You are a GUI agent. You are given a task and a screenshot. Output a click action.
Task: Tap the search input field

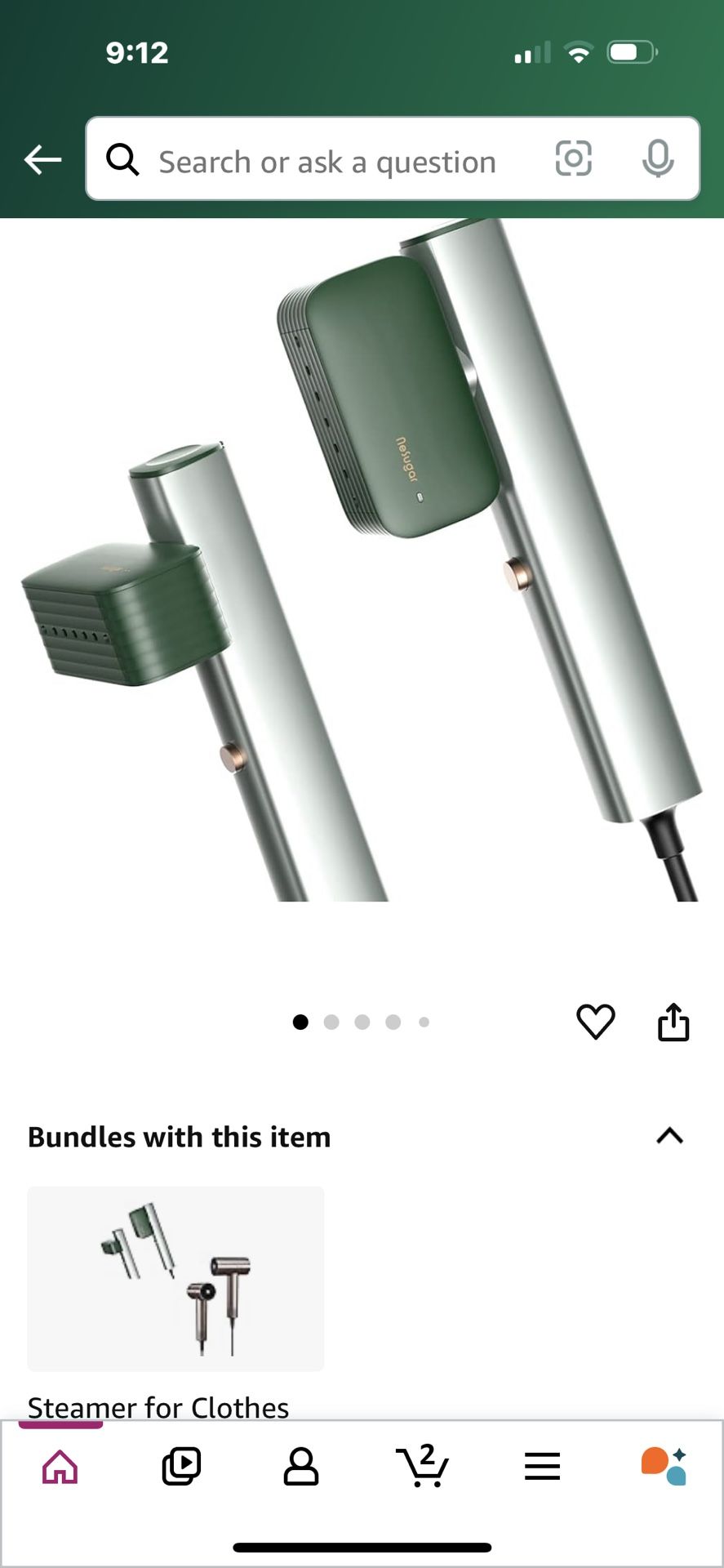click(326, 160)
